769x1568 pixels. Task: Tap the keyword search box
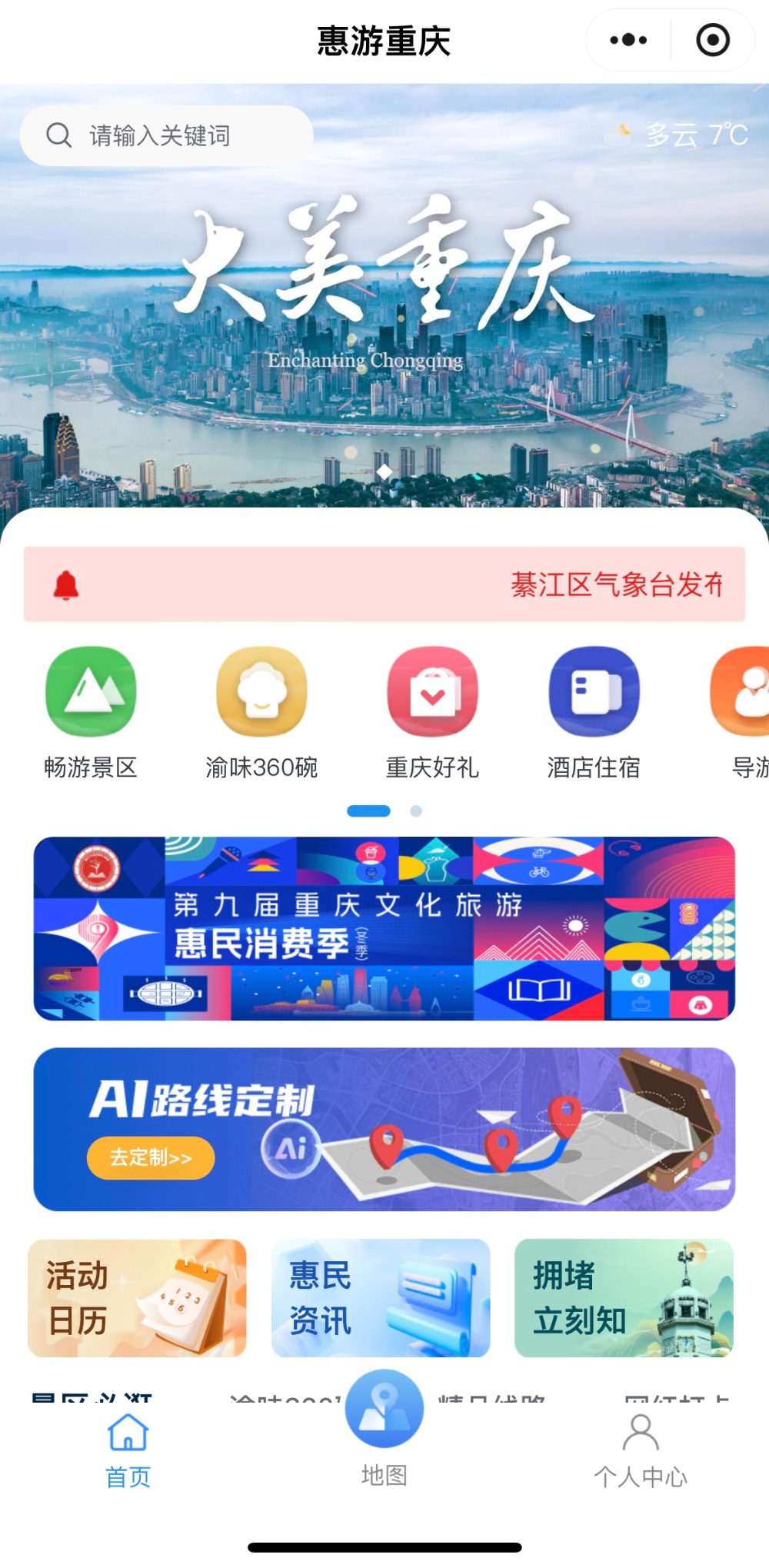166,135
